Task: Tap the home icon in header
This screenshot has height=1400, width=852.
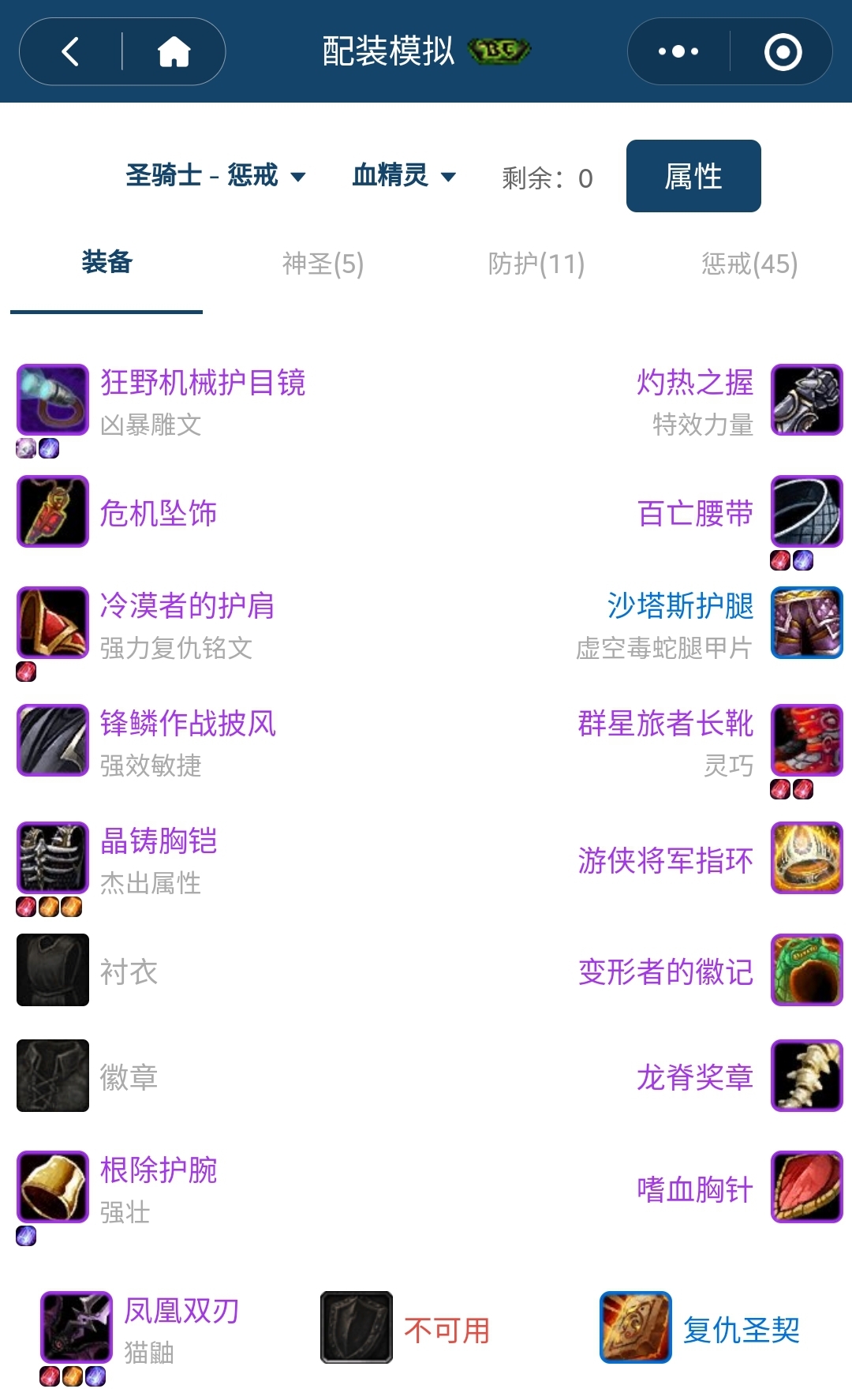Action: click(174, 52)
